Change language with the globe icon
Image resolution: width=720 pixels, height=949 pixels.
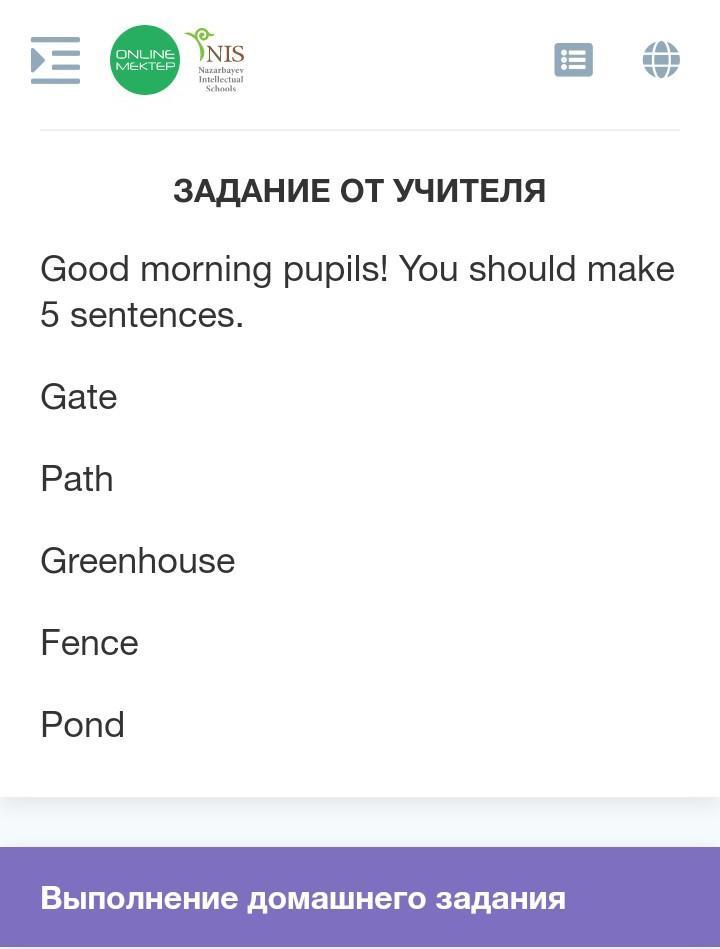(x=661, y=60)
